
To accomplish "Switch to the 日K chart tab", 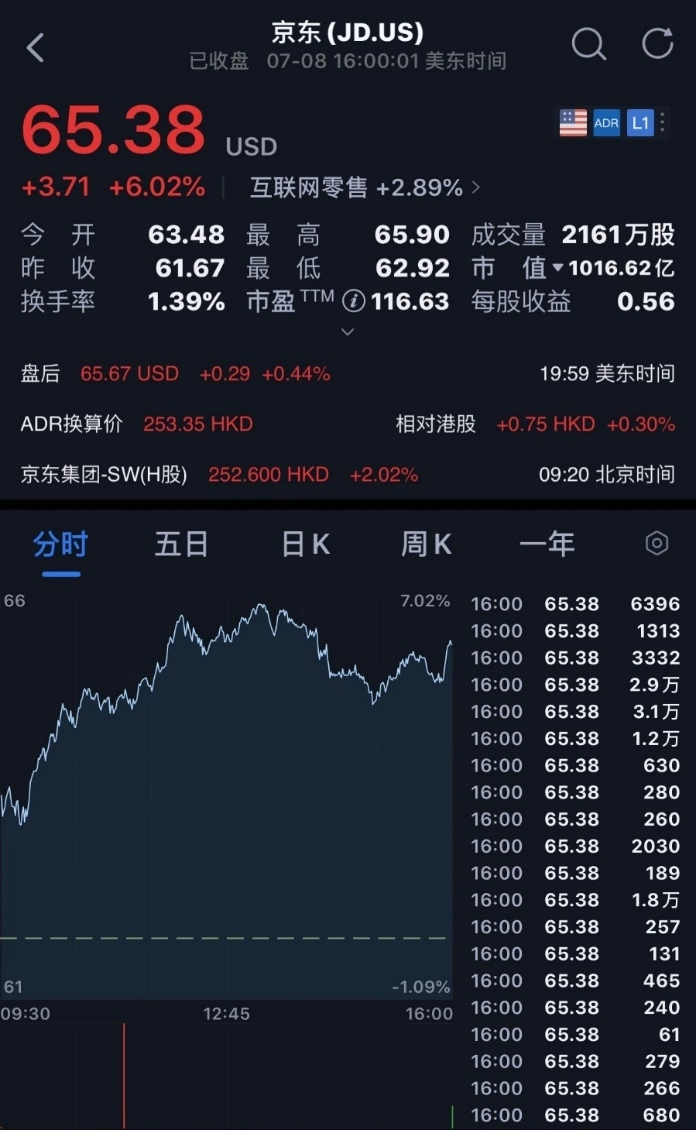I will [x=305, y=544].
